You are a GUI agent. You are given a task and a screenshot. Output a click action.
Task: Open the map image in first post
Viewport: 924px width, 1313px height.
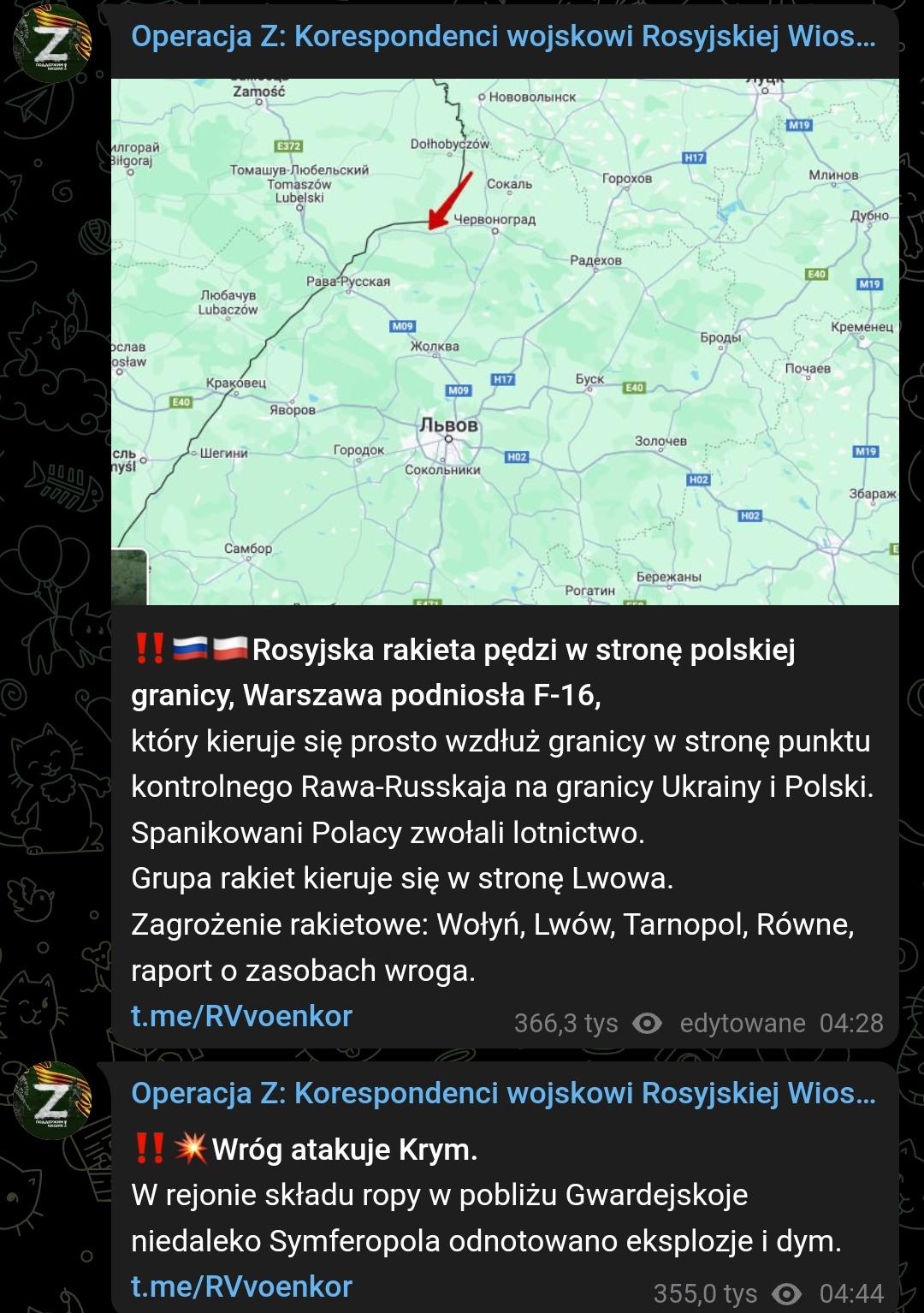[505, 342]
